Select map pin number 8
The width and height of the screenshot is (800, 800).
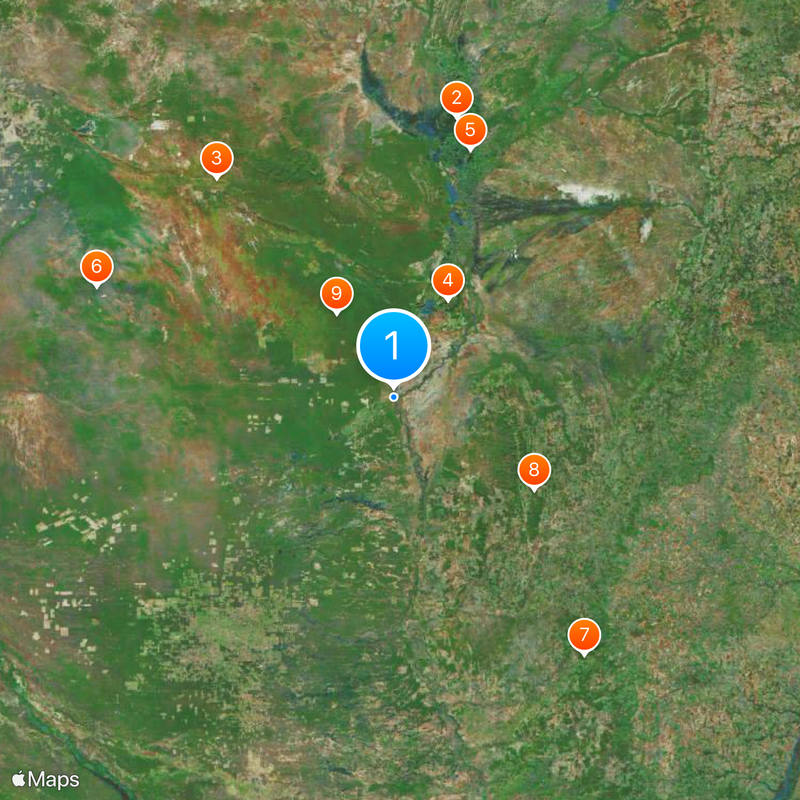pyautogui.click(x=534, y=470)
